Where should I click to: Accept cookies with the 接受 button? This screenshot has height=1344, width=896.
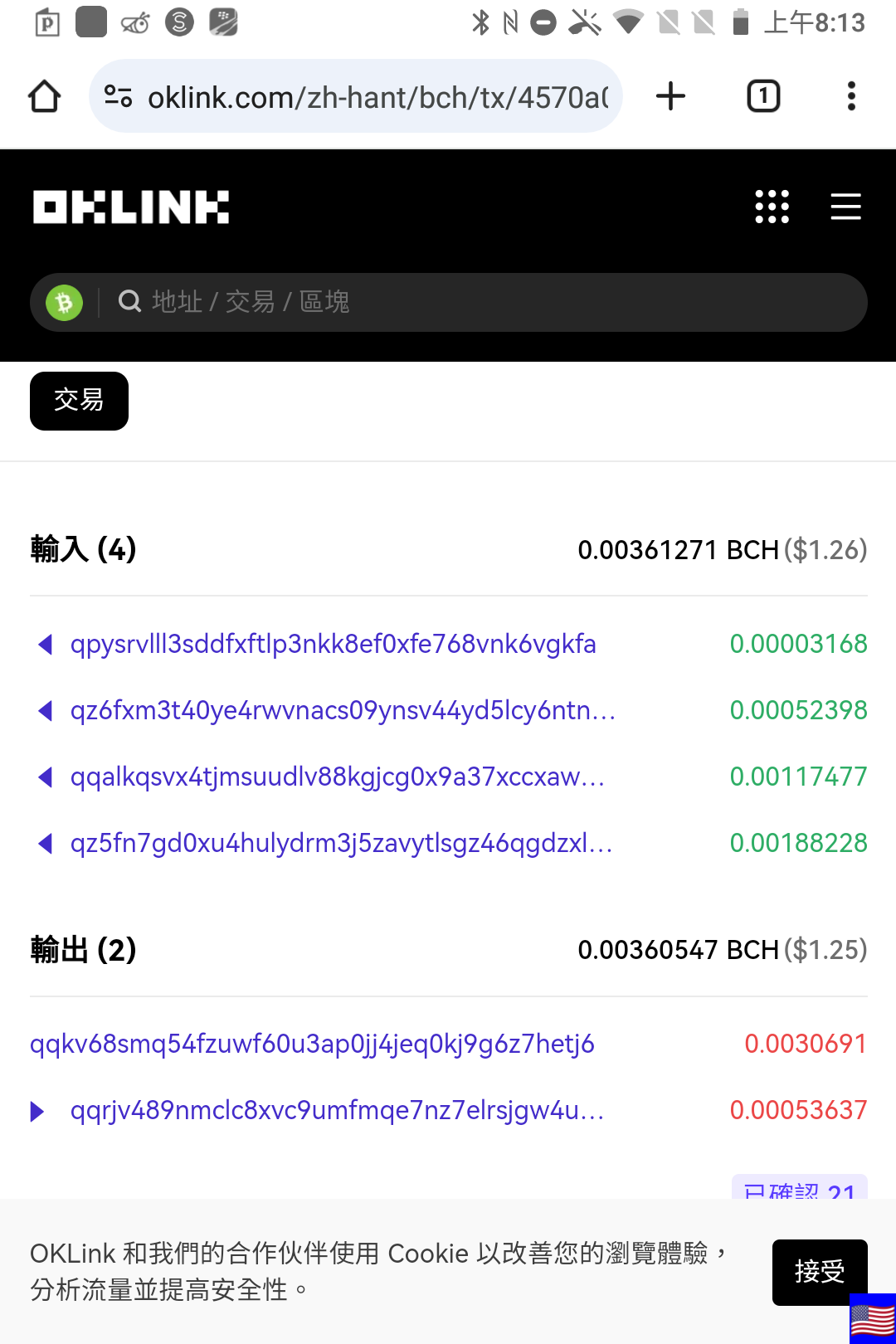[820, 1272]
